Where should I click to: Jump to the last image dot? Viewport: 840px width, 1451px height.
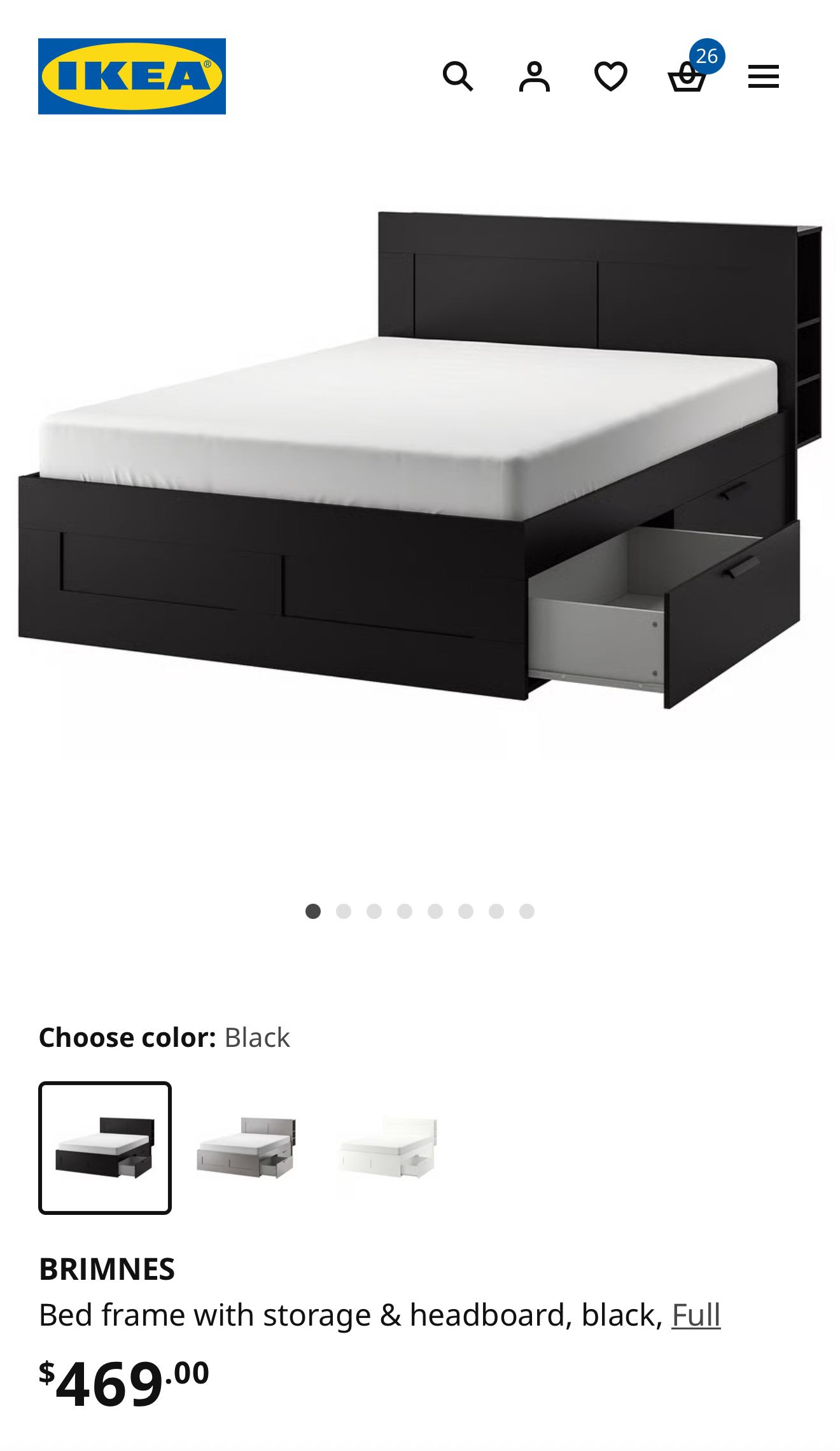[527, 911]
